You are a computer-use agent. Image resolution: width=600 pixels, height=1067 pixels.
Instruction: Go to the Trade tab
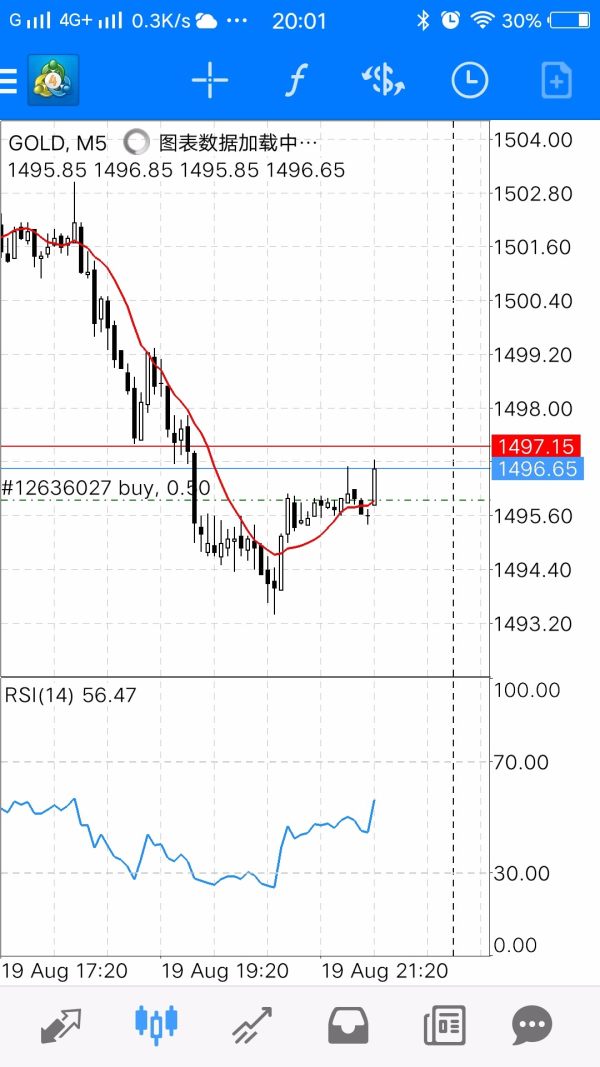tap(252, 1026)
